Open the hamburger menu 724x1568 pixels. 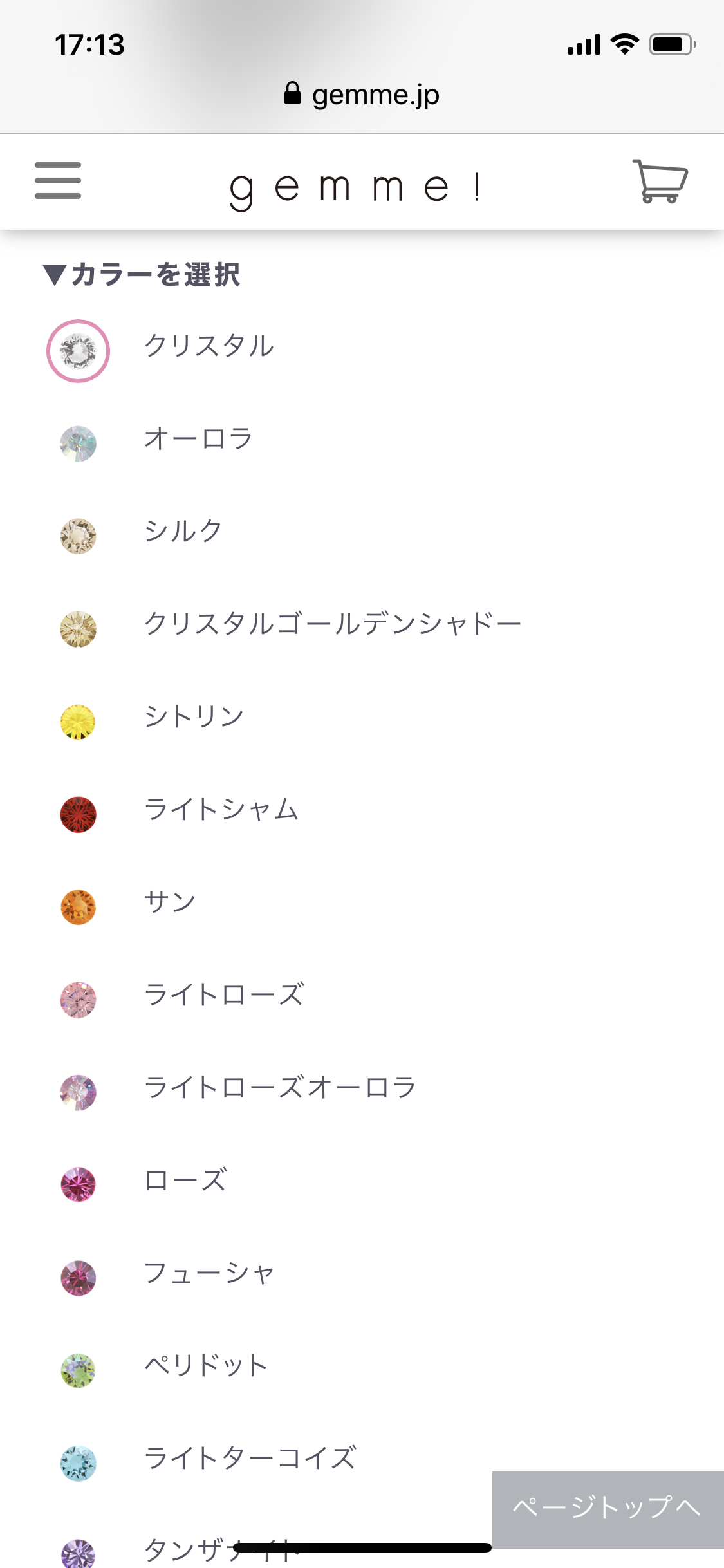58,181
